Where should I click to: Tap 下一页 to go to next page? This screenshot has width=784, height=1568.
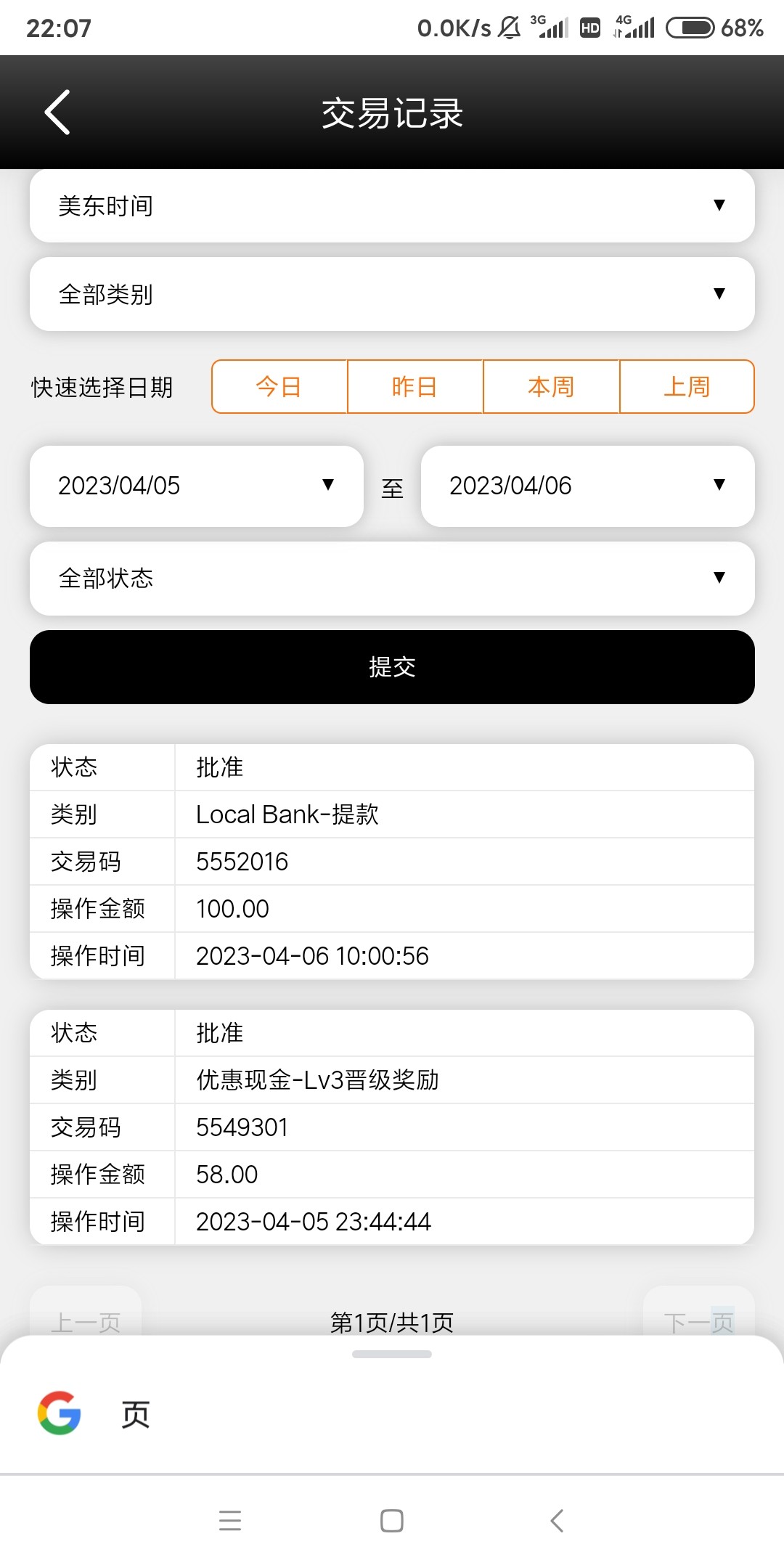[698, 1321]
